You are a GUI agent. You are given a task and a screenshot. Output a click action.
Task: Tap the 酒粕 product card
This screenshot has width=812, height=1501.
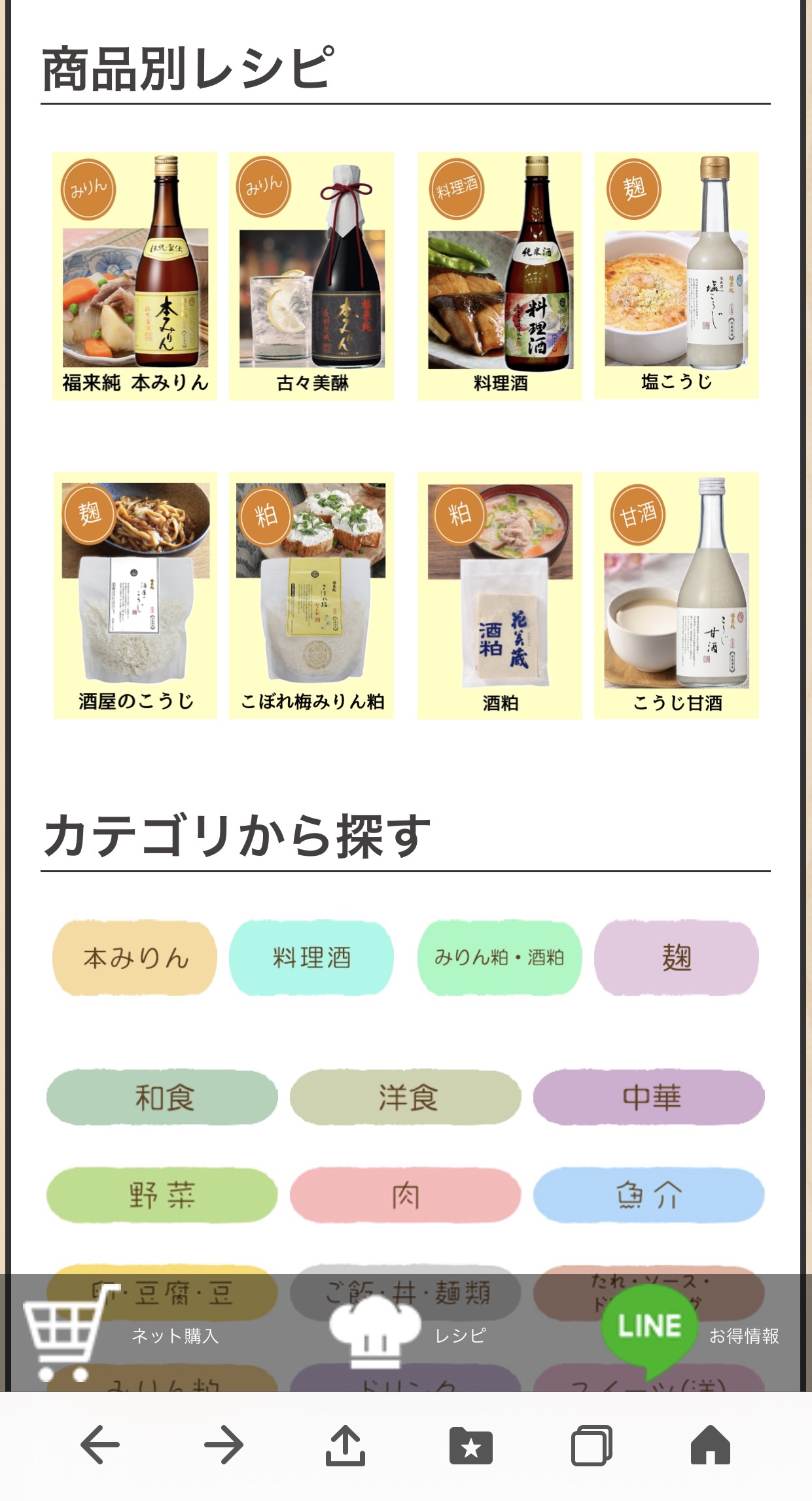pos(500,595)
